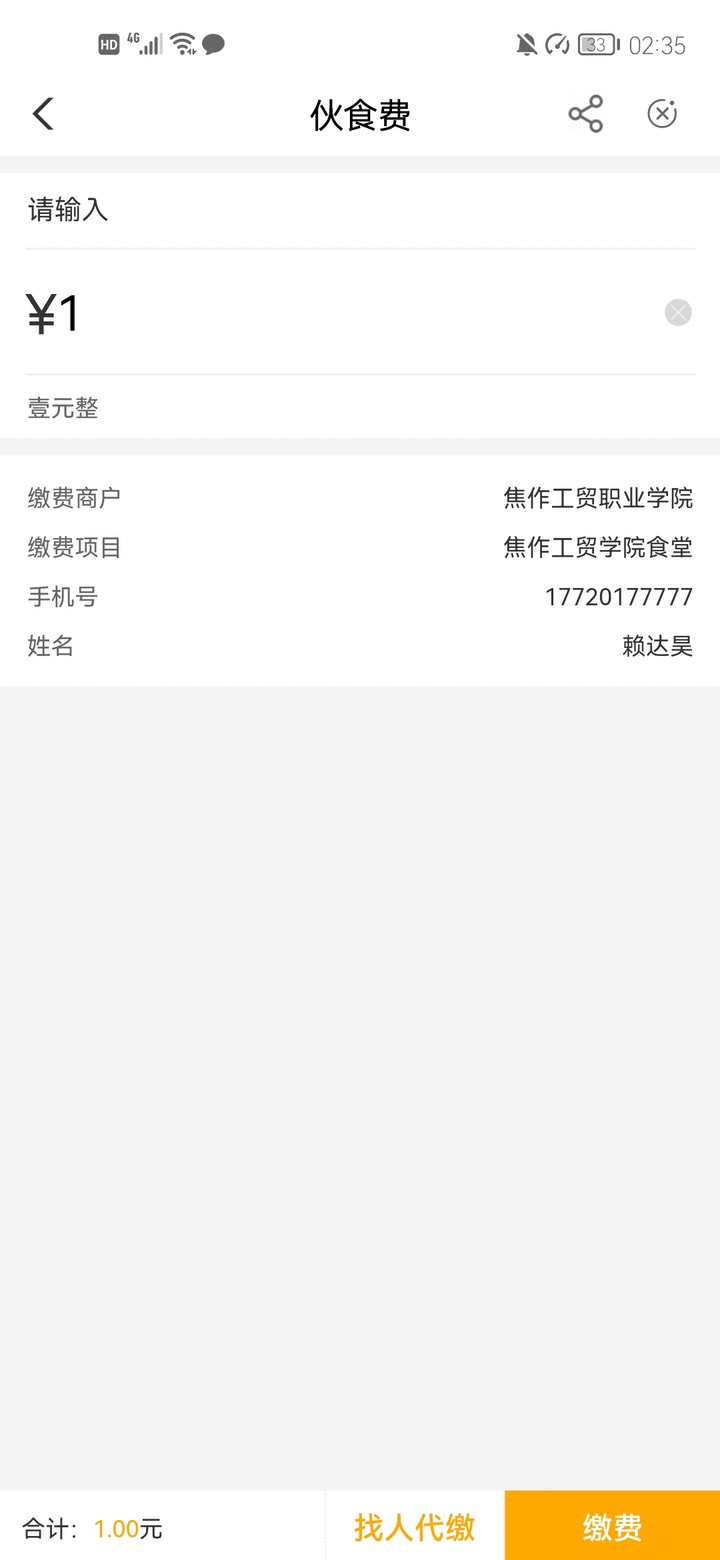Select 找人代缴 to ask someone to pay
Image resolution: width=720 pixels, height=1560 pixels.
coord(414,1527)
